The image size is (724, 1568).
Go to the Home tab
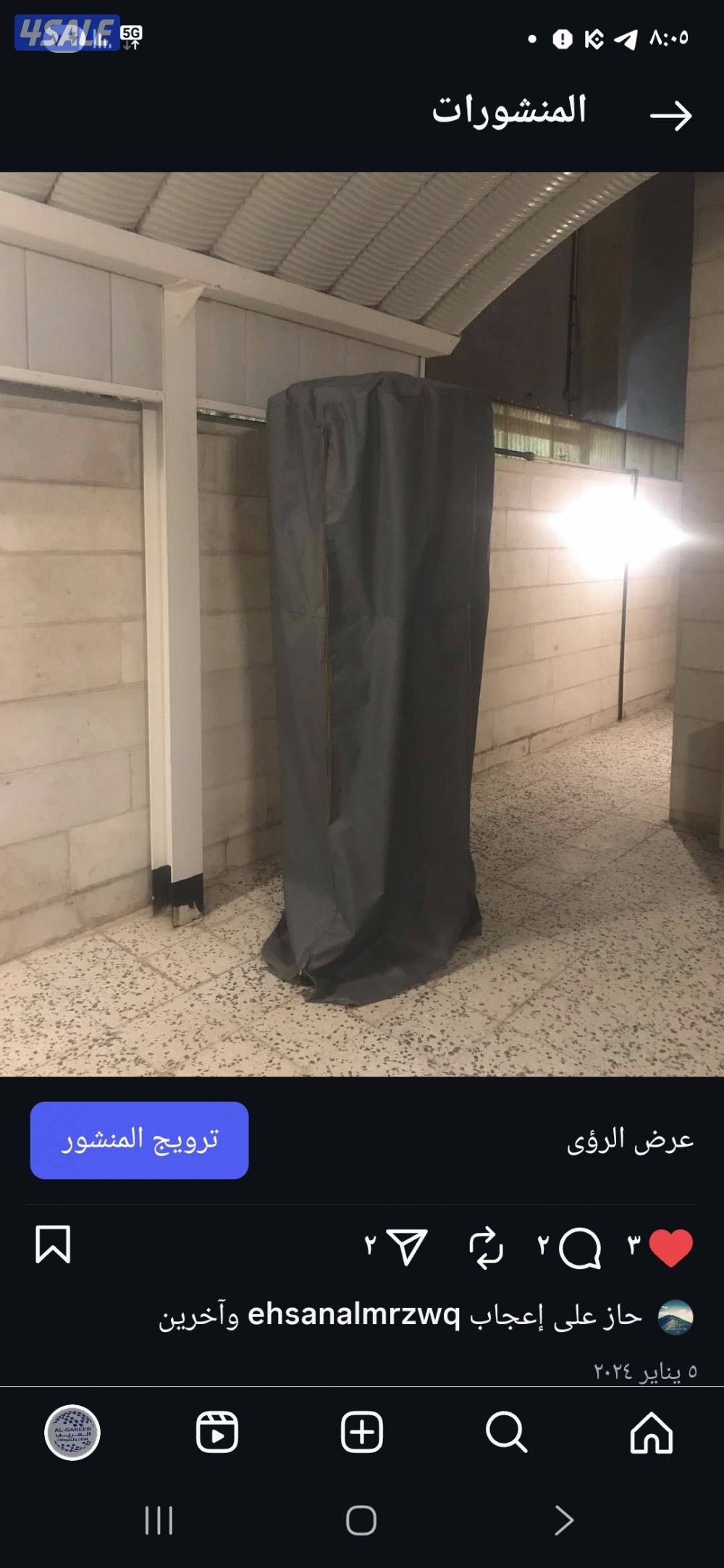click(x=651, y=1433)
